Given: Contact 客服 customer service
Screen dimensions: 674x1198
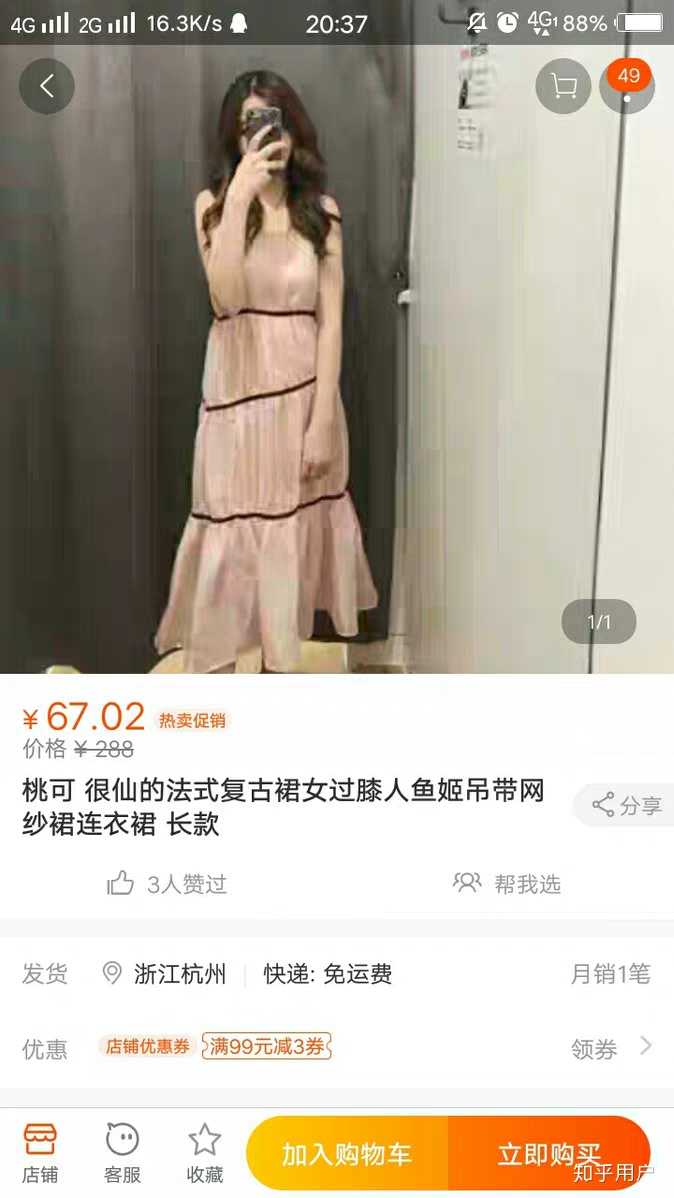Looking at the screenshot, I should [x=122, y=1152].
